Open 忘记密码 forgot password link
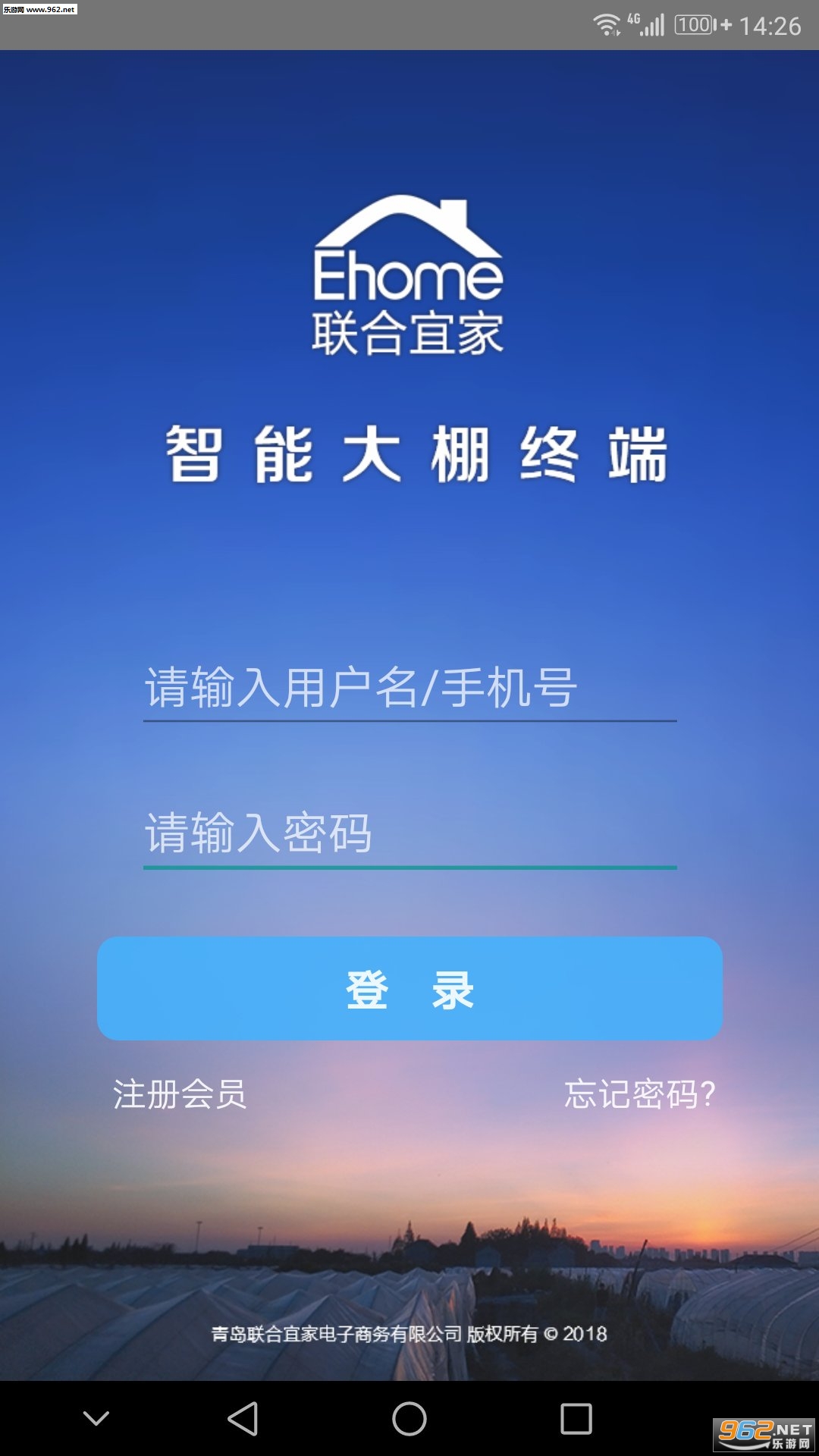This screenshot has height=1456, width=819. [x=639, y=1094]
